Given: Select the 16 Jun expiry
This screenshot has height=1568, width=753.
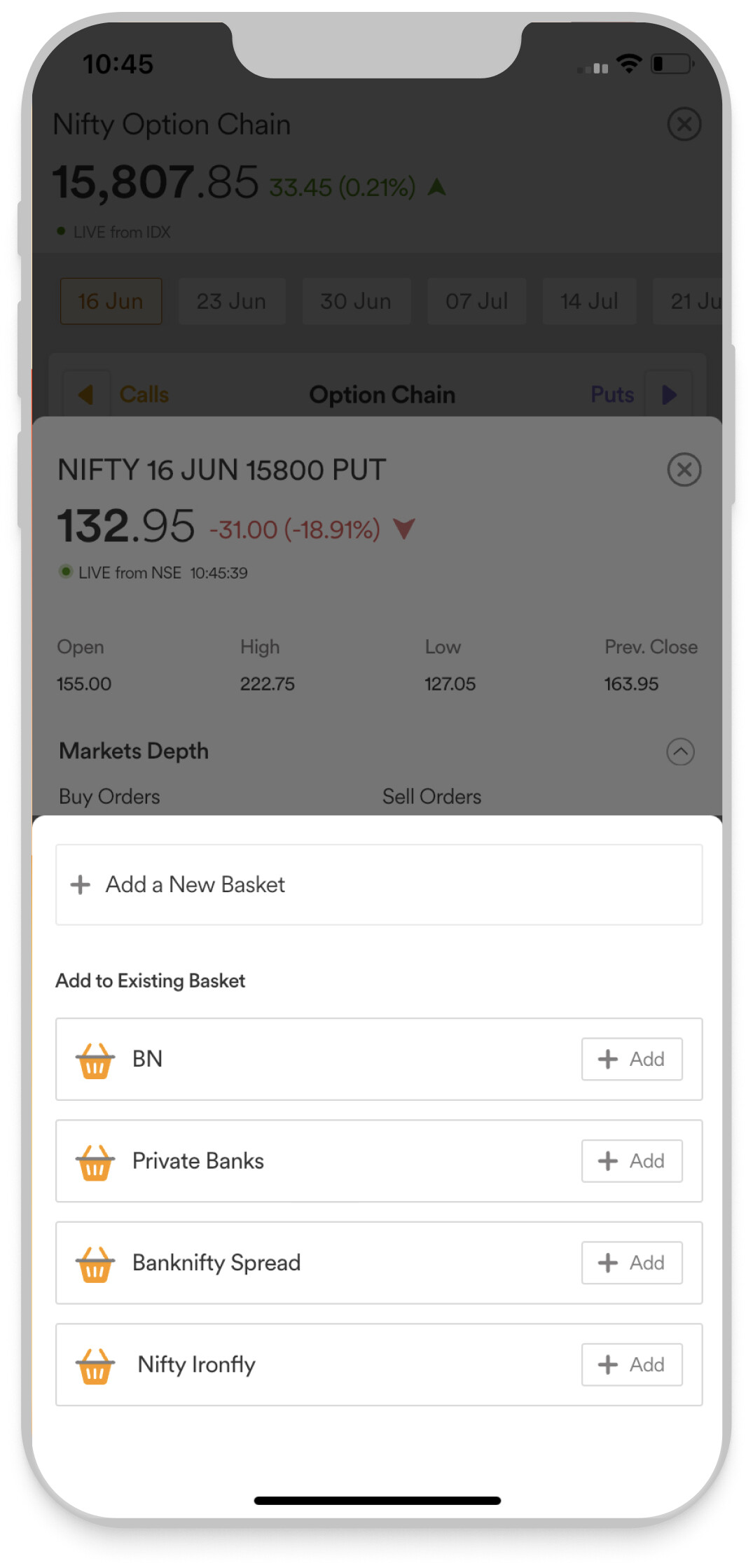Looking at the screenshot, I should pyautogui.click(x=111, y=301).
